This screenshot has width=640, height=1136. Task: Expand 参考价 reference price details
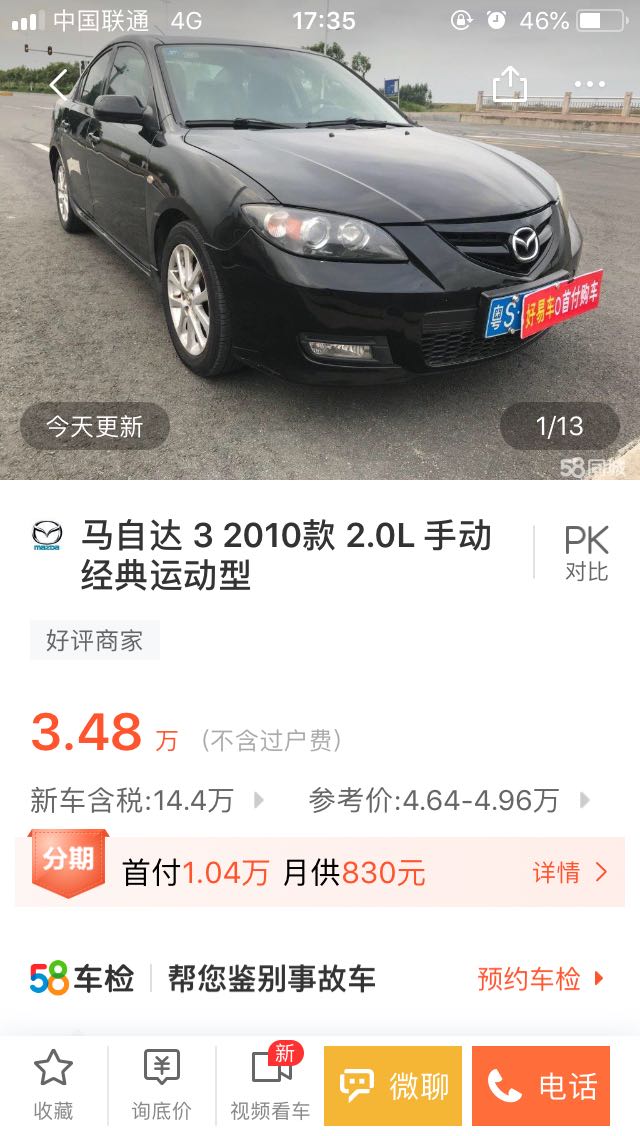pyautogui.click(x=449, y=800)
